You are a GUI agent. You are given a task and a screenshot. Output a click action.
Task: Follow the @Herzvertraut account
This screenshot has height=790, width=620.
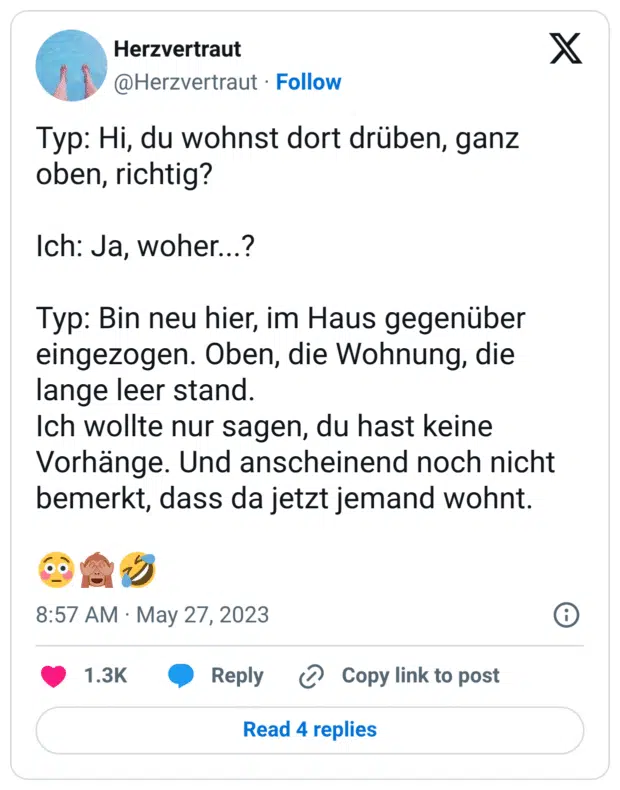pyautogui.click(x=308, y=82)
